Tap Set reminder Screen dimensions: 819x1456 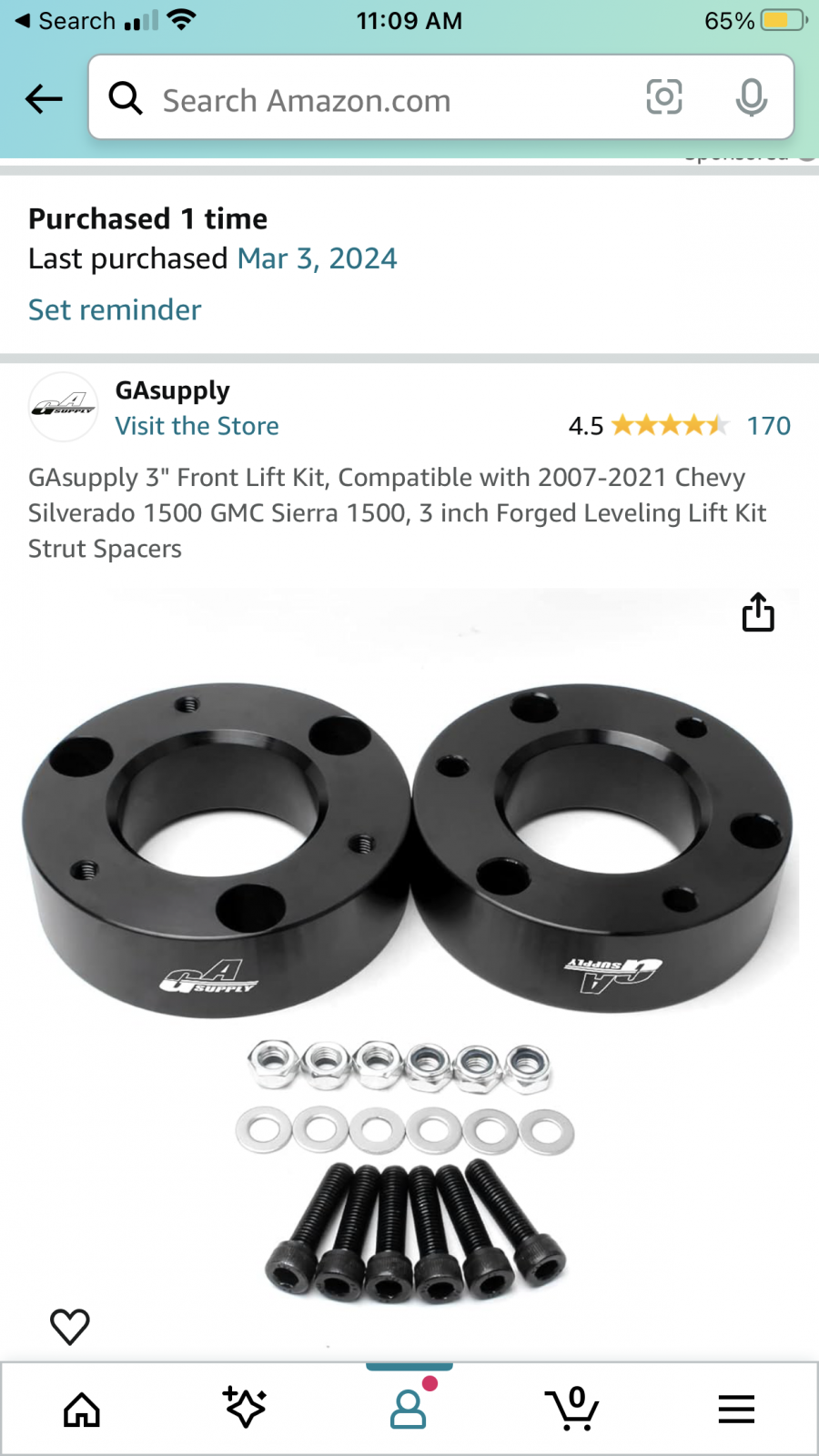(x=115, y=309)
